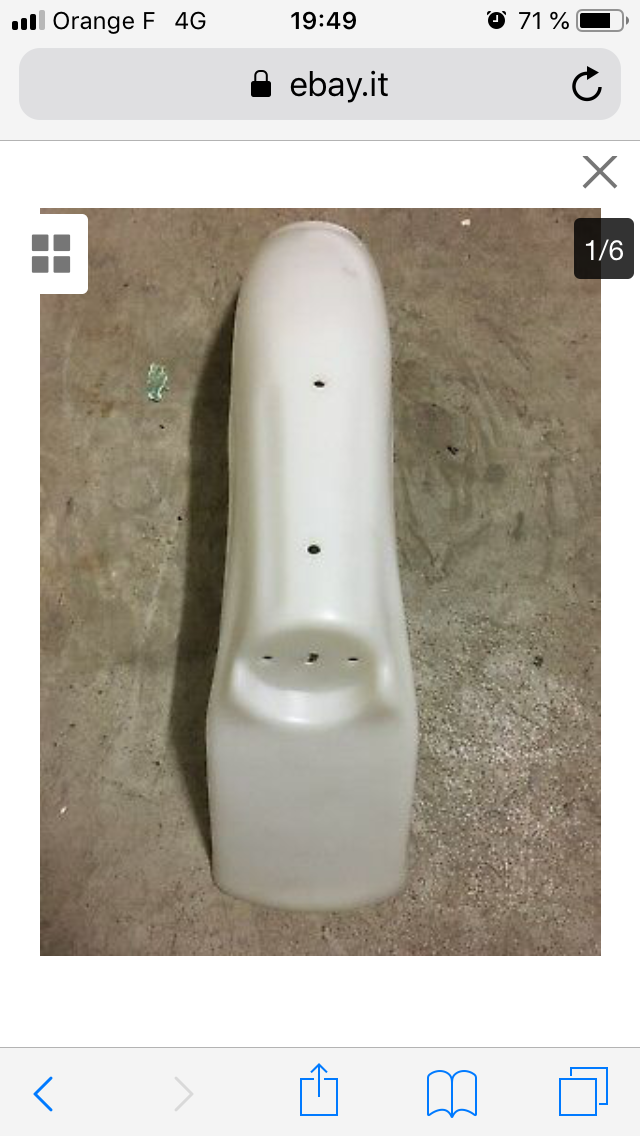The width and height of the screenshot is (640, 1136).
Task: Open the photo grid view
Action: (51, 254)
